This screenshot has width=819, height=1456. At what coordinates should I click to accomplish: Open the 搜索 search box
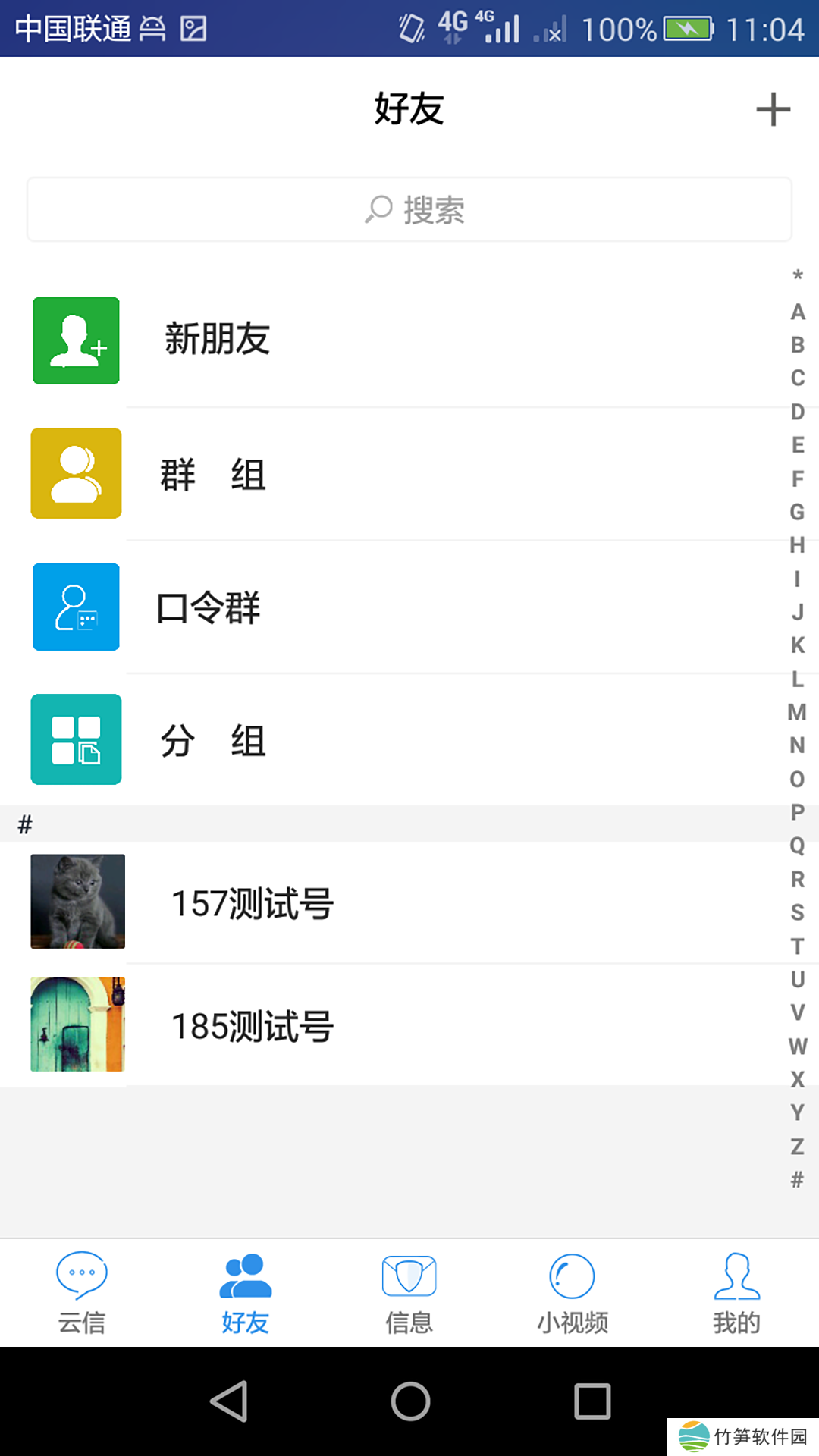pyautogui.click(x=409, y=210)
